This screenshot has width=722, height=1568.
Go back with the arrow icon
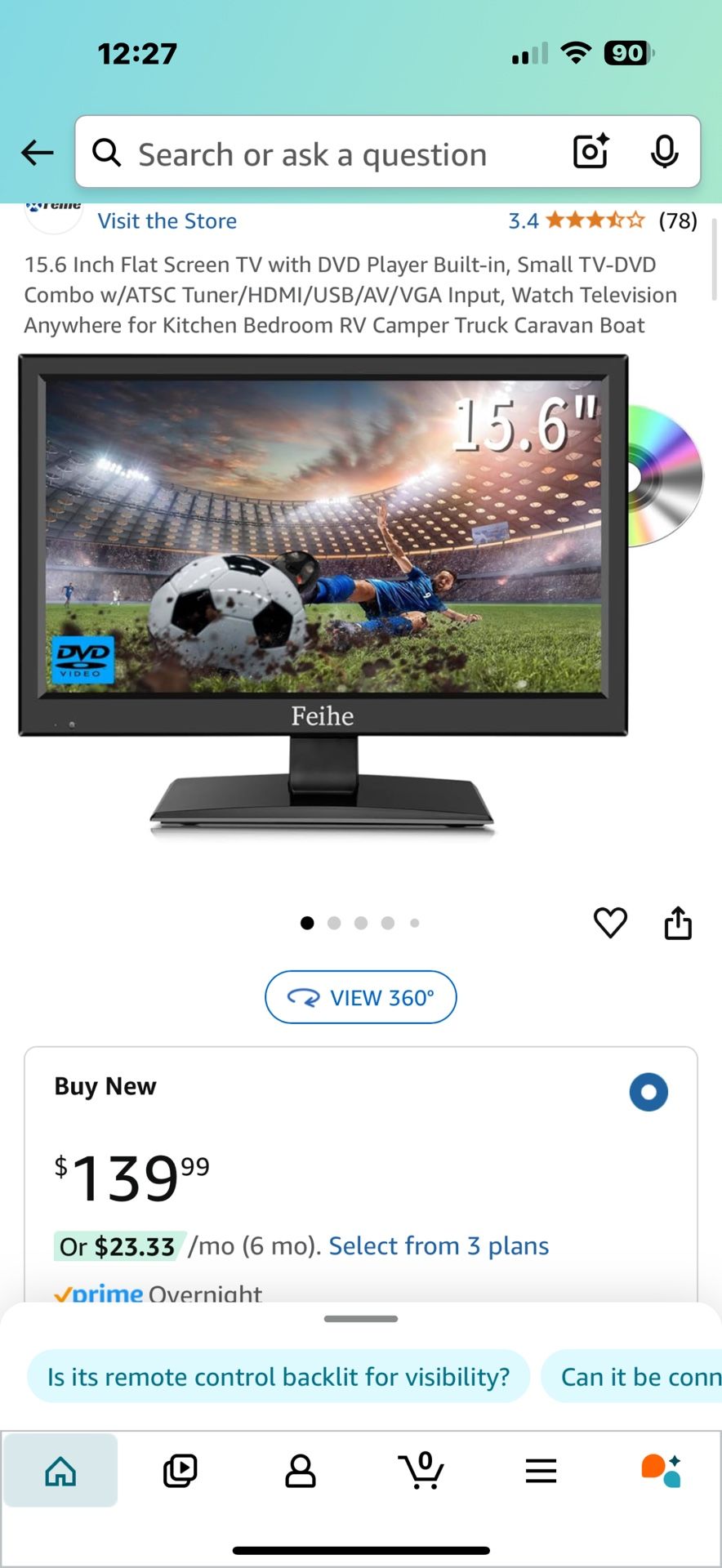[36, 153]
